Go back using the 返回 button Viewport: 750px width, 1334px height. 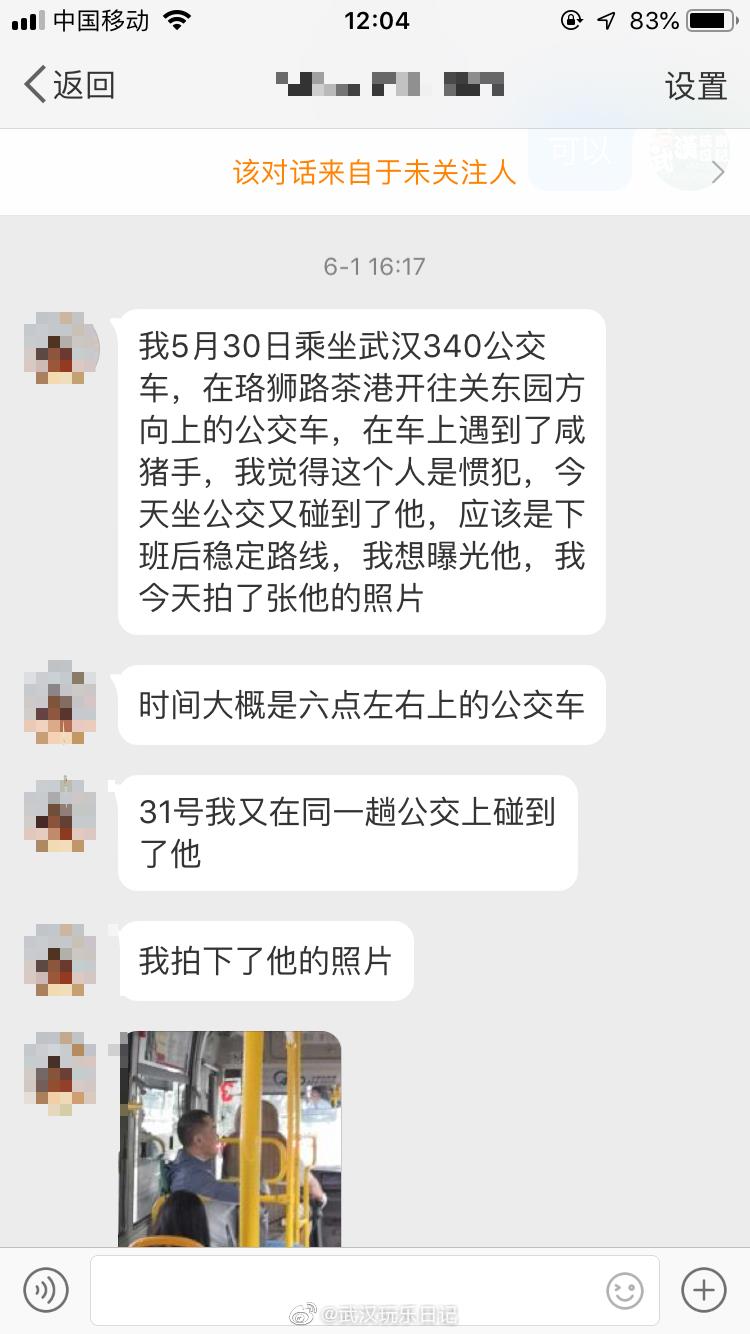point(68,85)
